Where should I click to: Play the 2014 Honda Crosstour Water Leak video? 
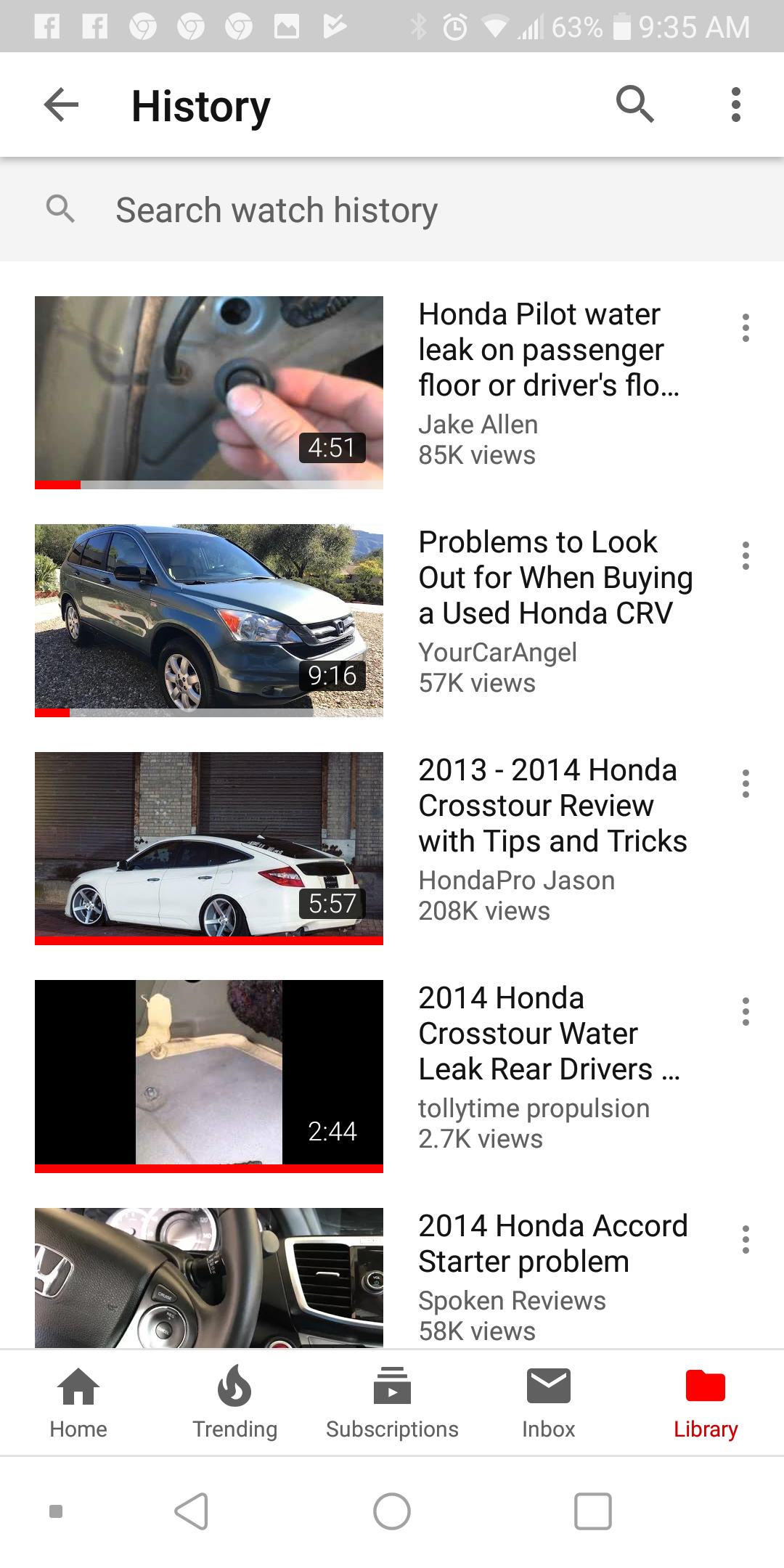coord(209,1076)
